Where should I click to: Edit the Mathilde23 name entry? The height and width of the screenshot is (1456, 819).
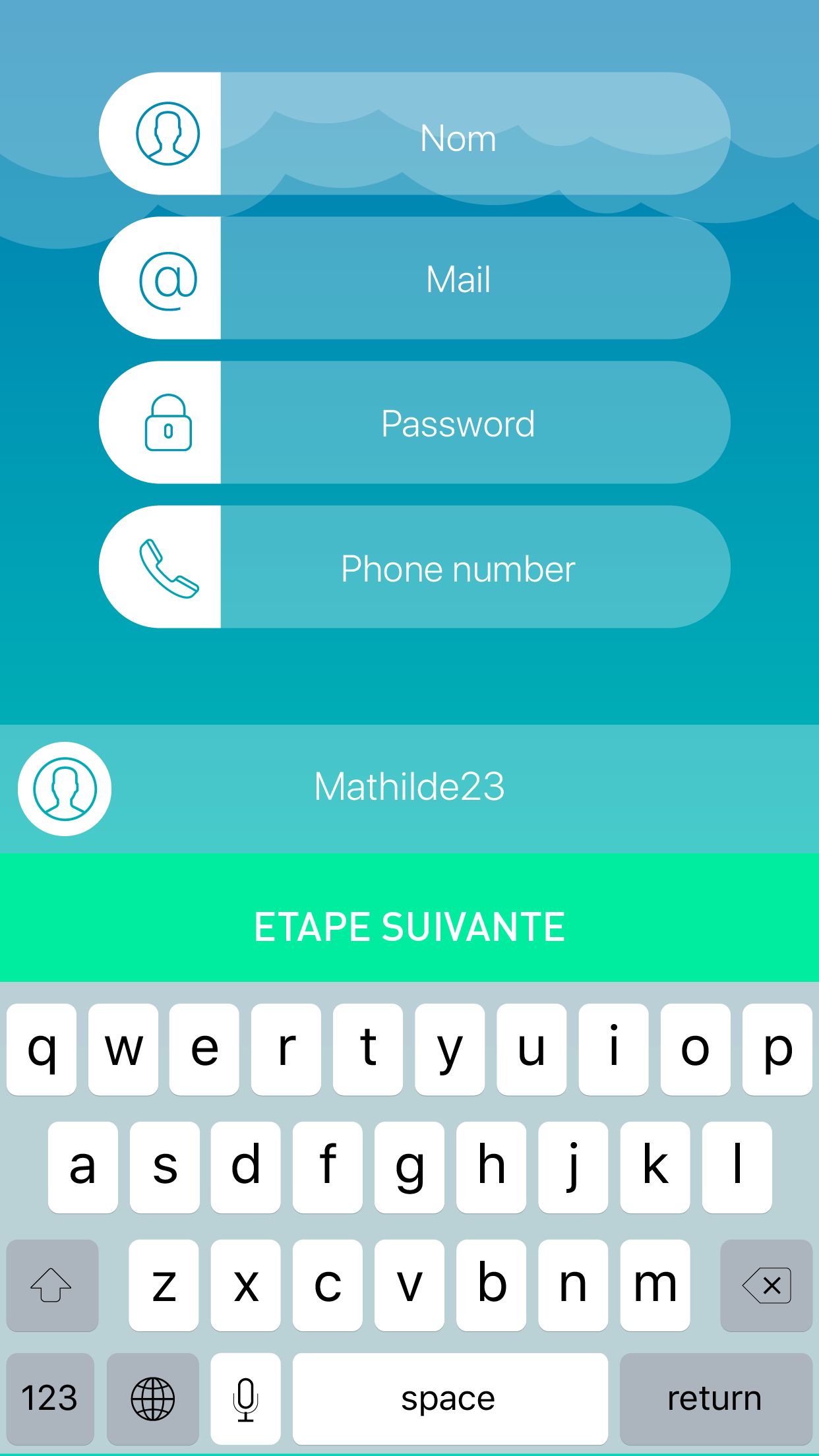pyautogui.click(x=409, y=787)
